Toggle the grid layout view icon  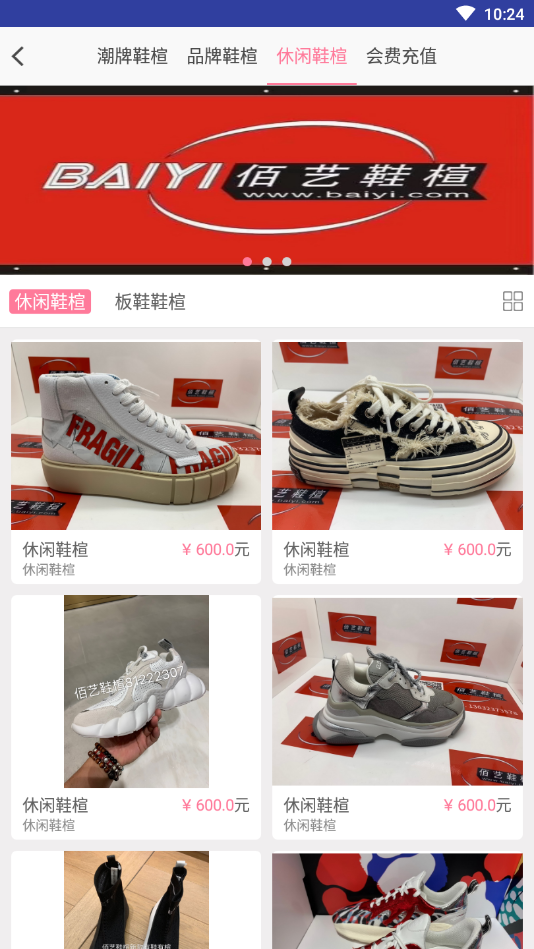coord(513,301)
